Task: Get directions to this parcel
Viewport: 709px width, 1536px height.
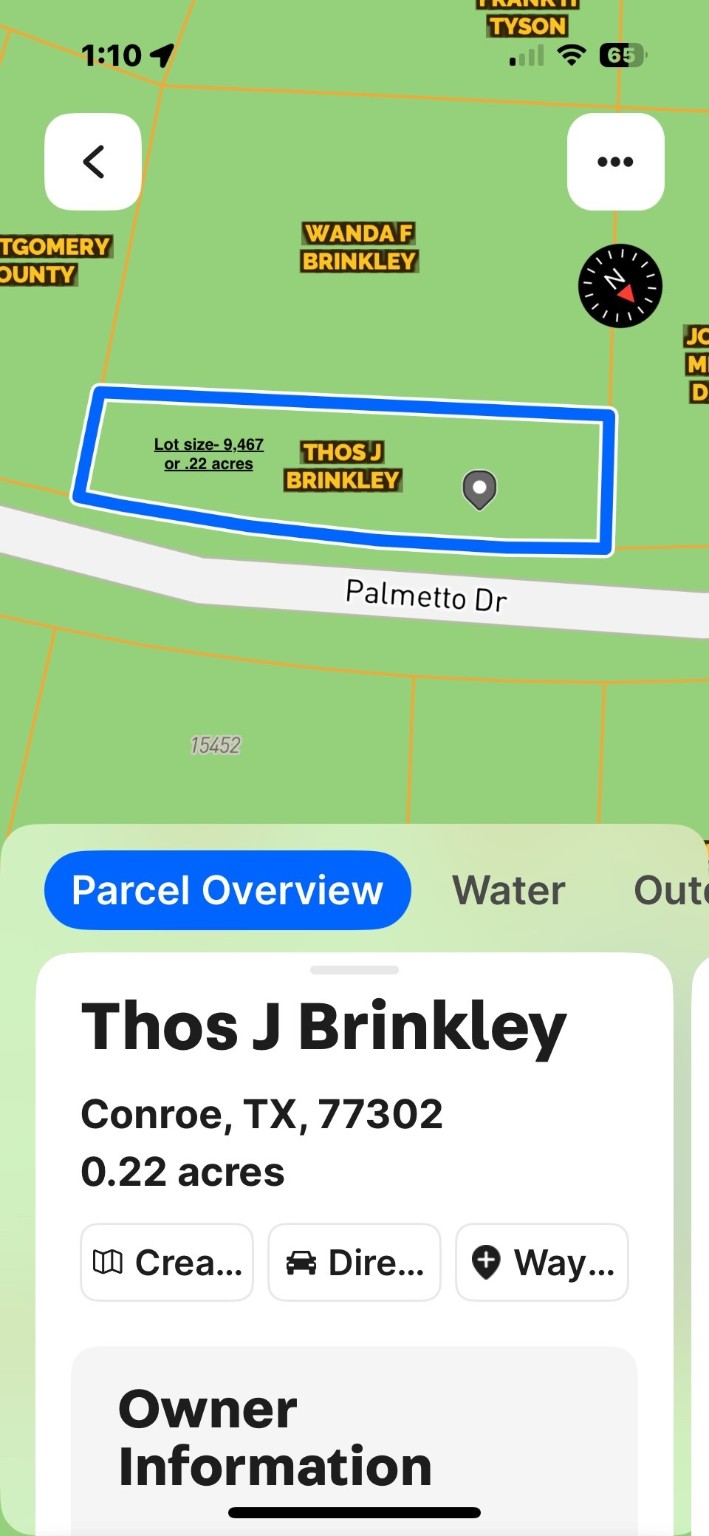Action: point(354,1263)
